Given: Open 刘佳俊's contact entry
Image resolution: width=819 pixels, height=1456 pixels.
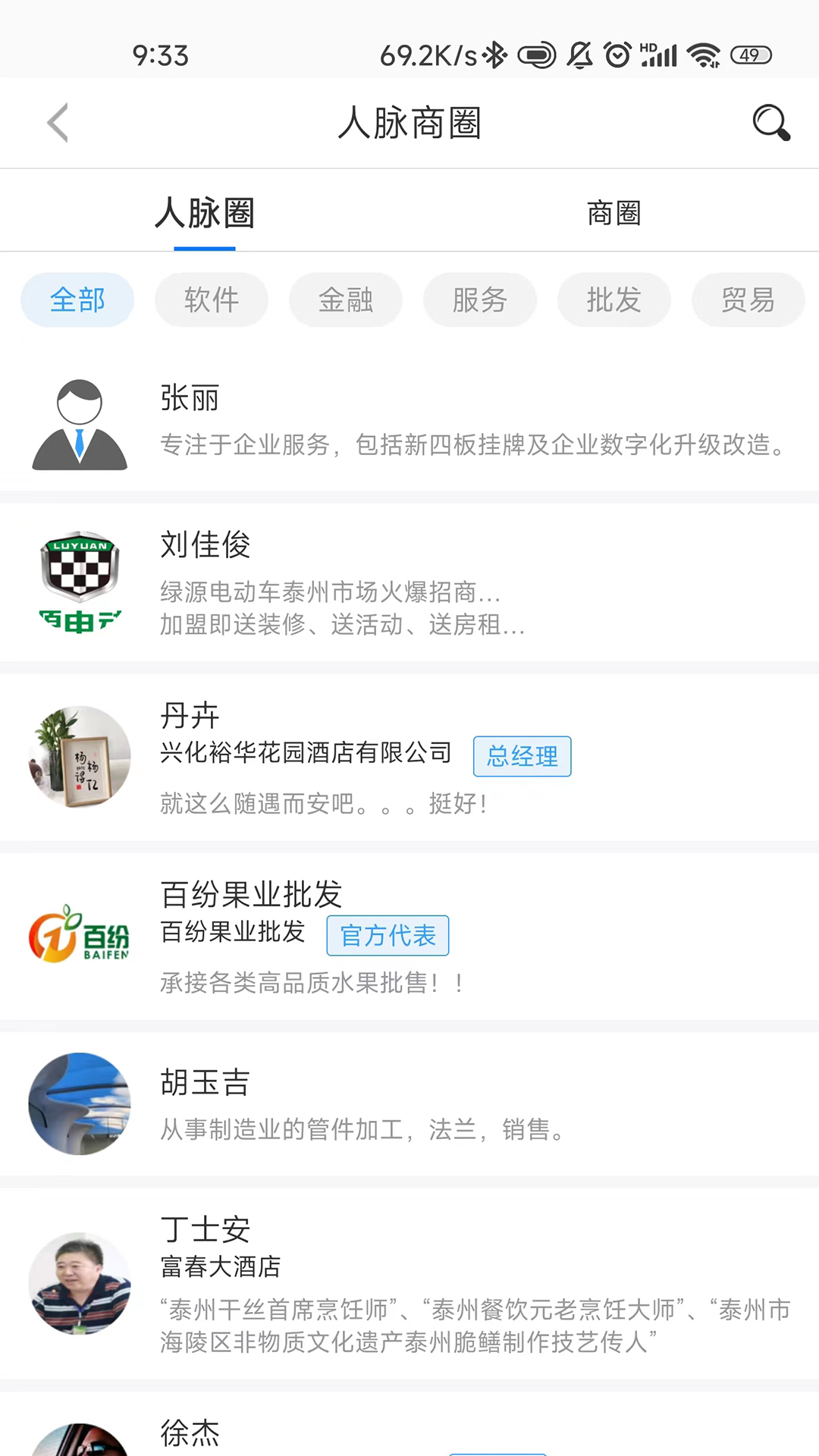Looking at the screenshot, I should click(x=409, y=582).
